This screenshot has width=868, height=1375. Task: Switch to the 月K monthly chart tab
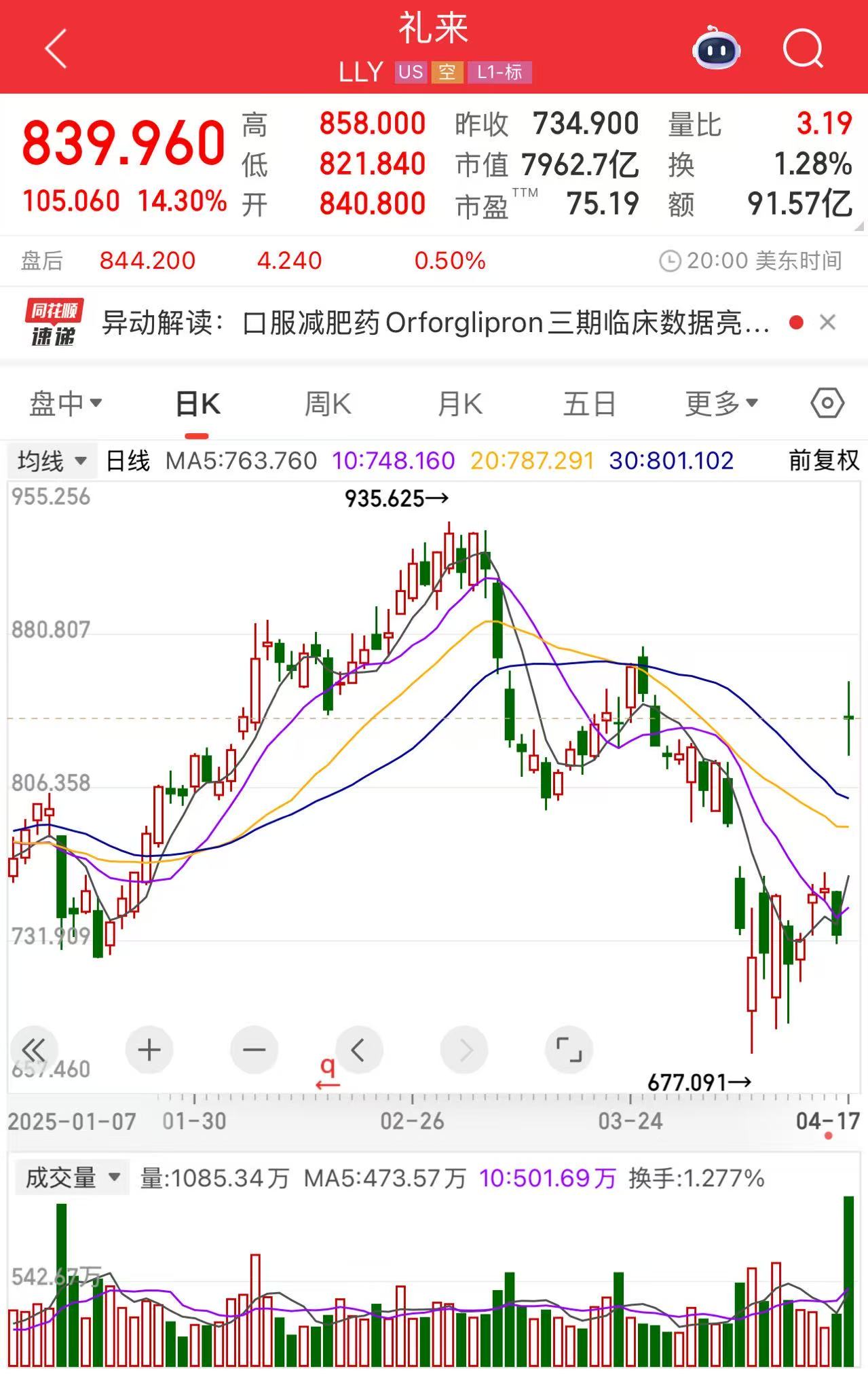coord(459,402)
